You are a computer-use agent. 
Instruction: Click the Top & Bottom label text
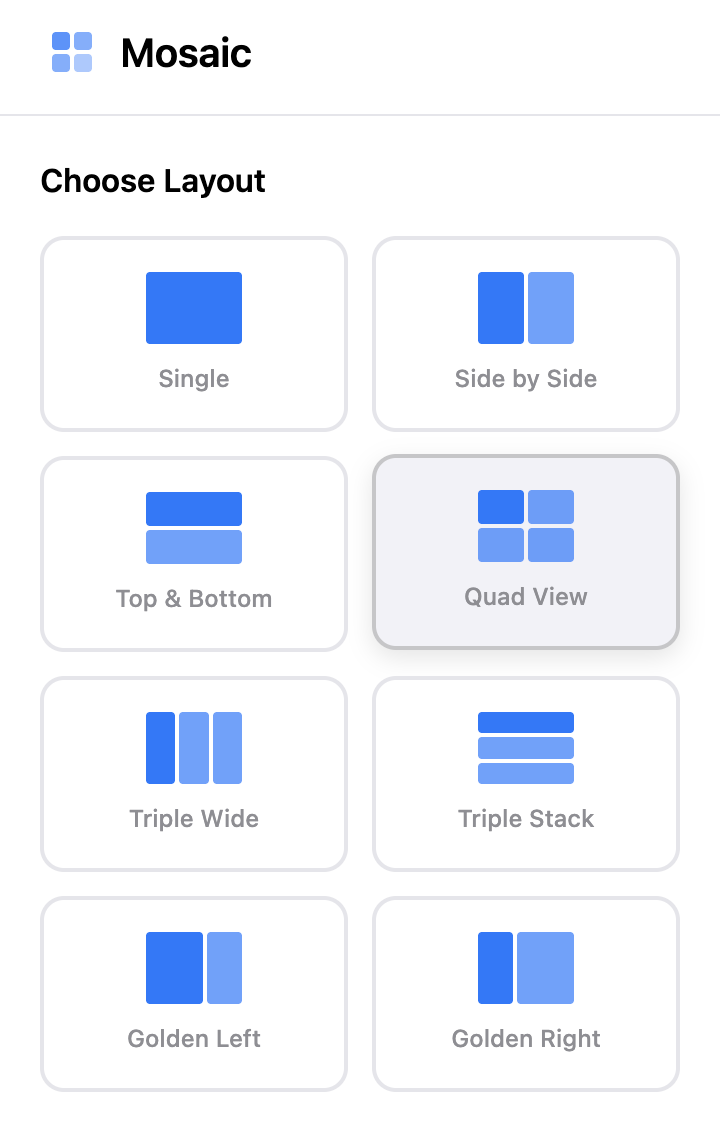(x=194, y=598)
